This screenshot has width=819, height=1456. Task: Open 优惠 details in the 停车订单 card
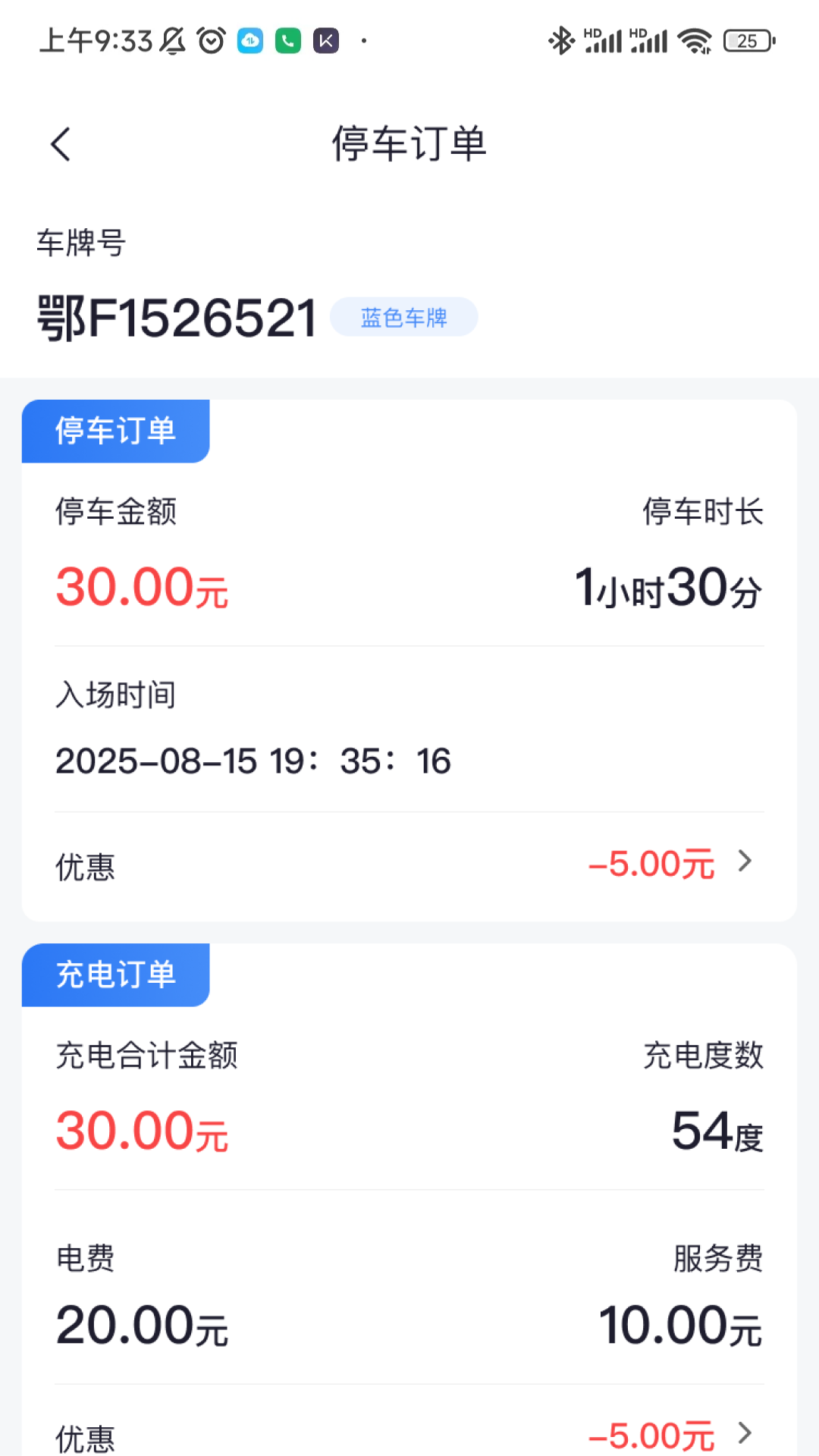[743, 863]
